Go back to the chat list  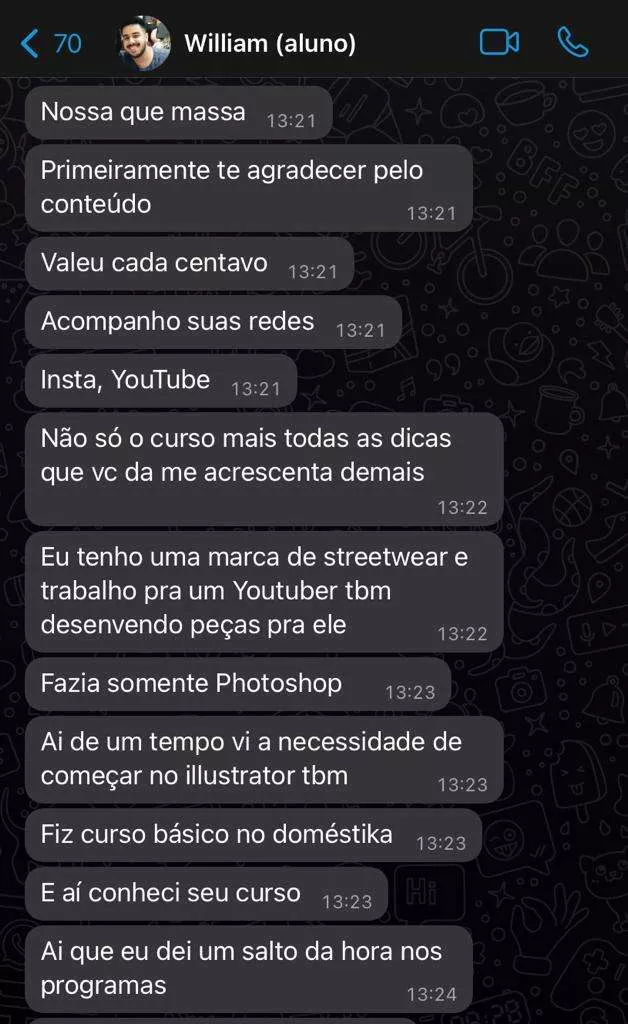pyautogui.click(x=48, y=43)
